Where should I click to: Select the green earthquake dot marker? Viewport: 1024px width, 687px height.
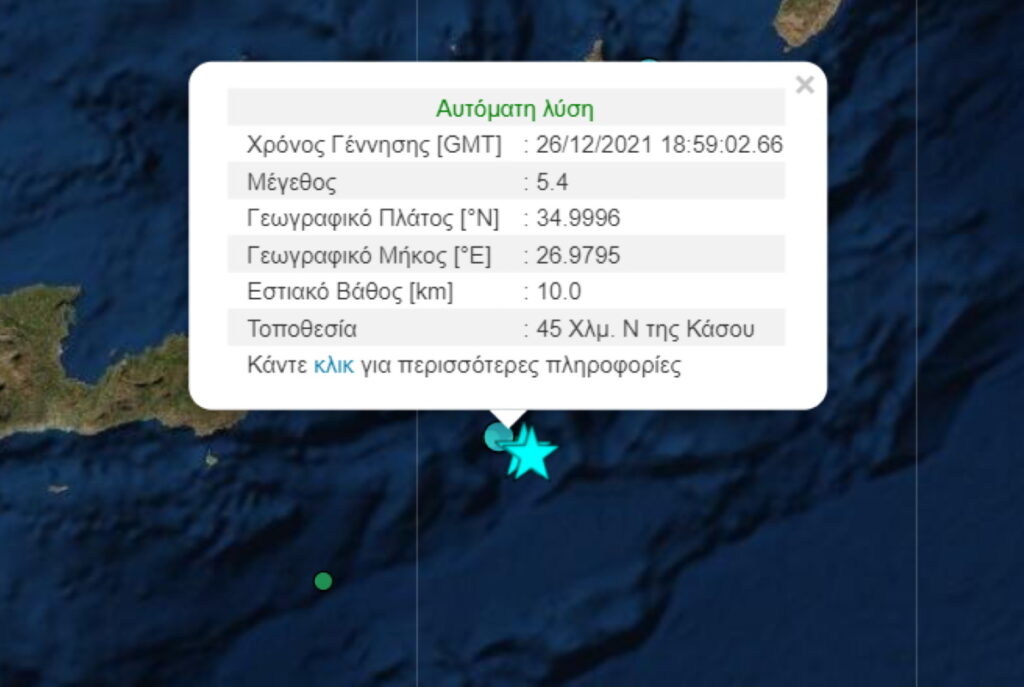322,581
